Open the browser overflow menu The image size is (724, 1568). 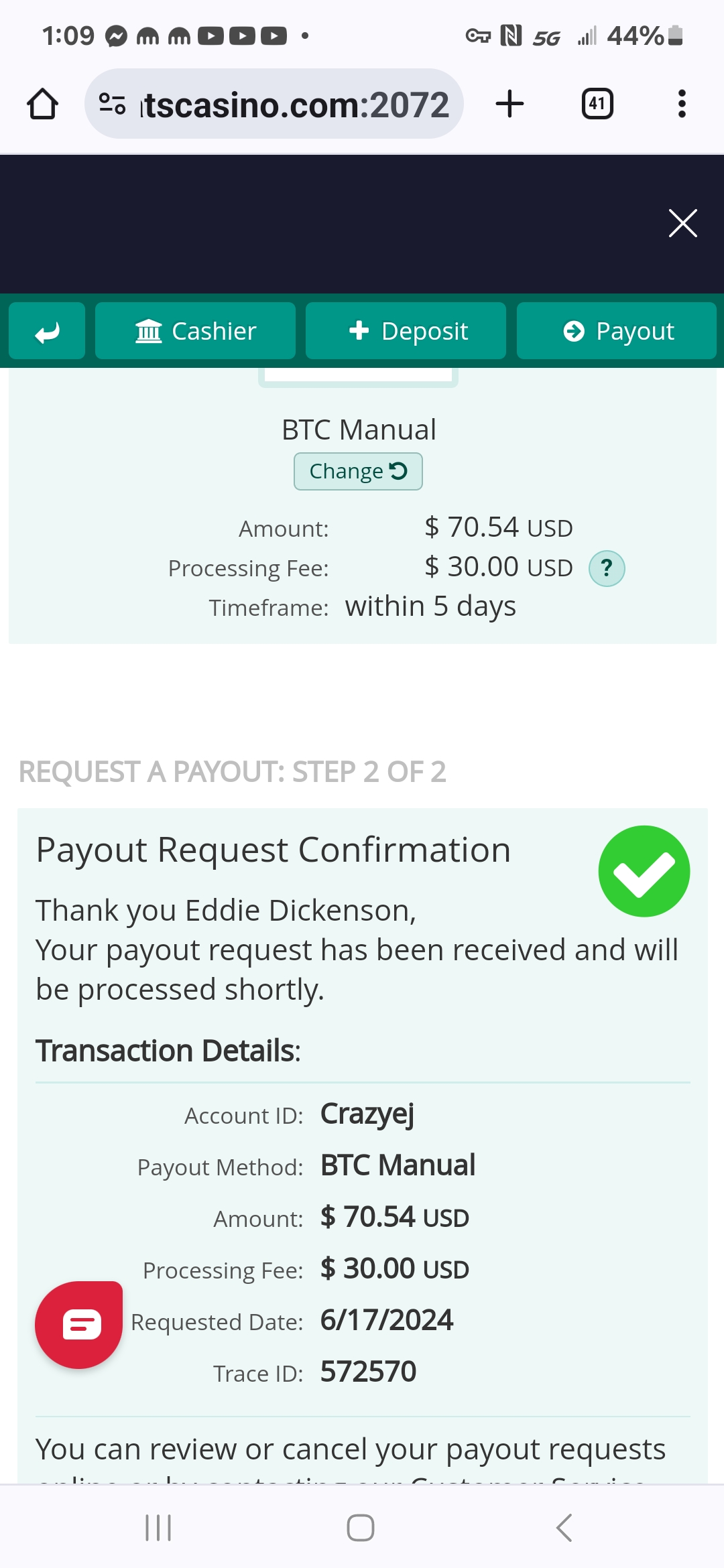pyautogui.click(x=682, y=104)
